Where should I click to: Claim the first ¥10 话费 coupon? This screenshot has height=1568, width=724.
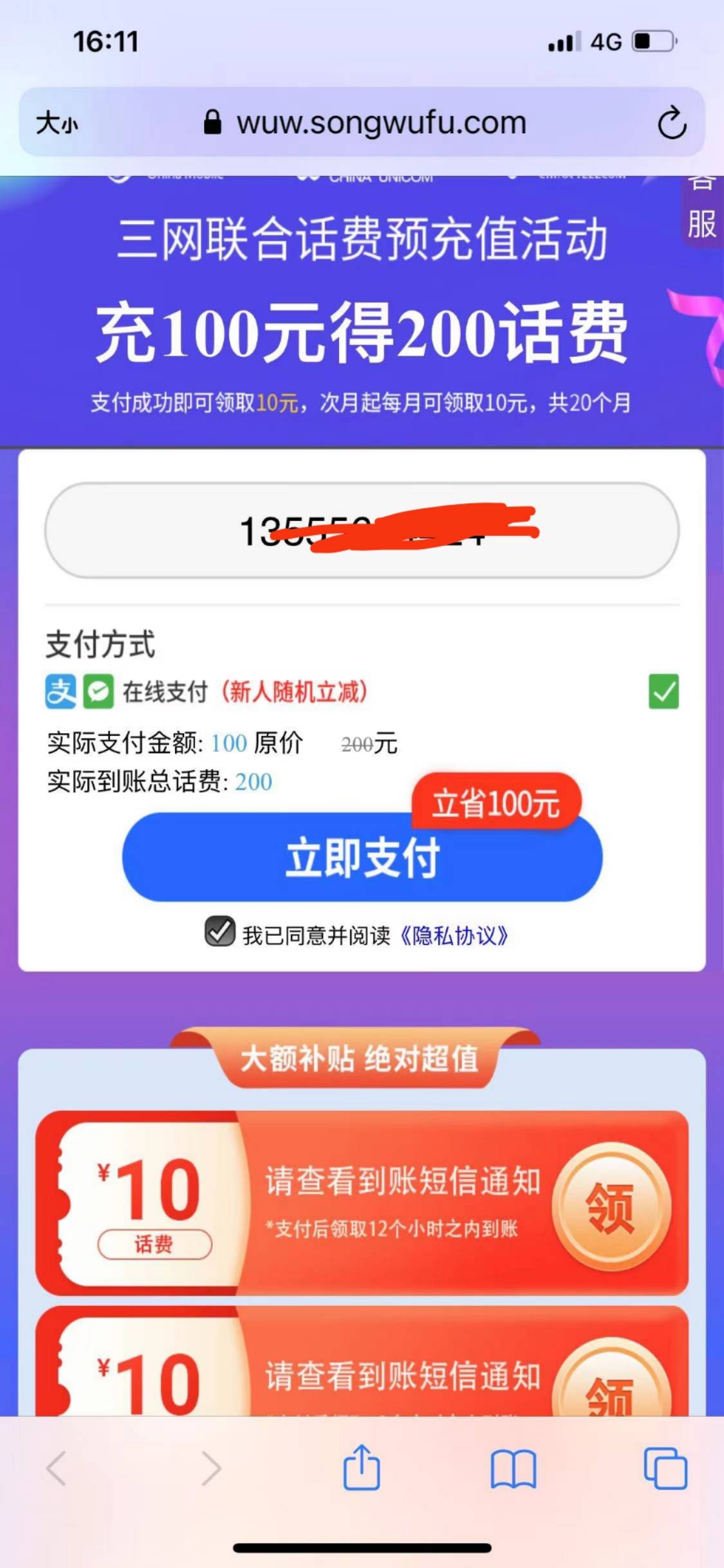pyautogui.click(x=611, y=1206)
